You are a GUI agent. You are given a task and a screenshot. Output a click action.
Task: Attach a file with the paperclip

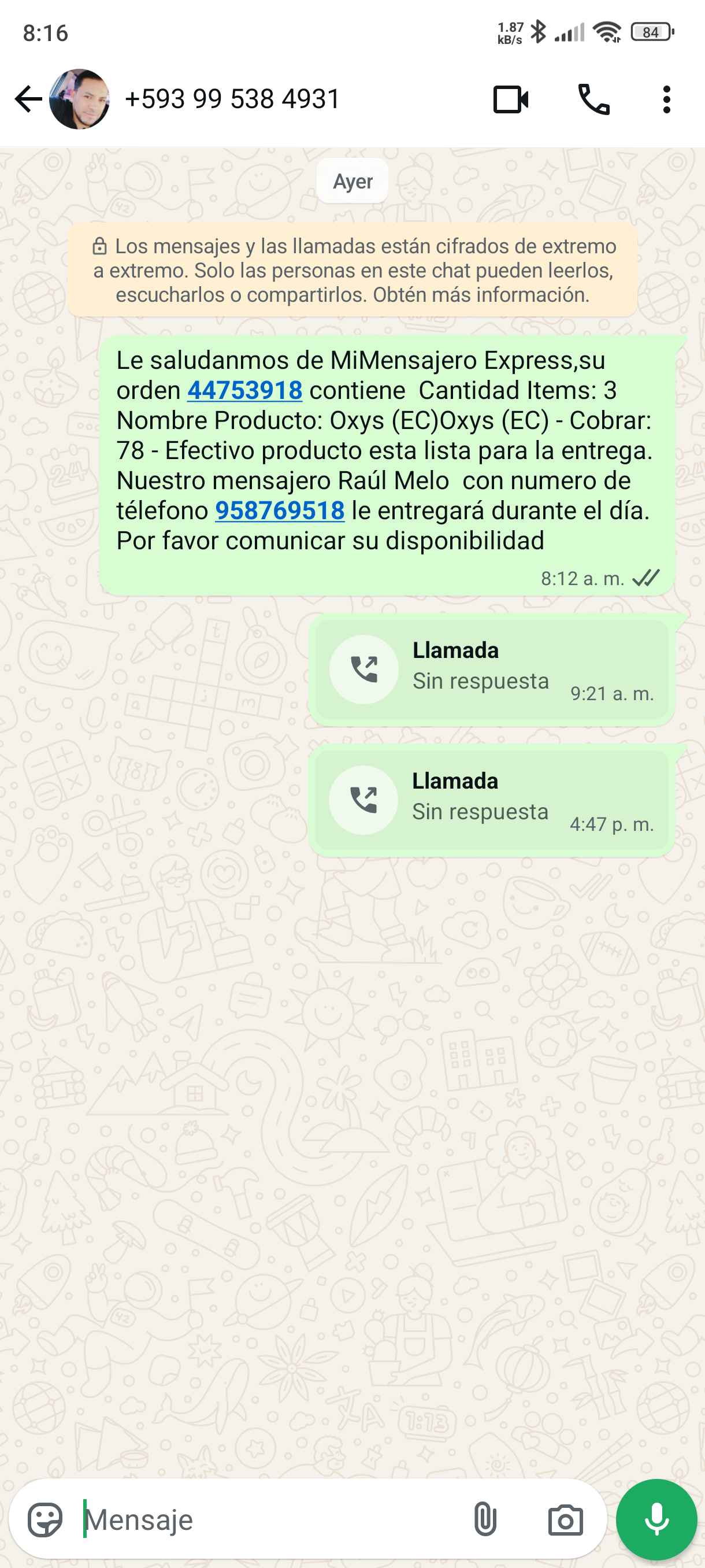(x=485, y=1519)
